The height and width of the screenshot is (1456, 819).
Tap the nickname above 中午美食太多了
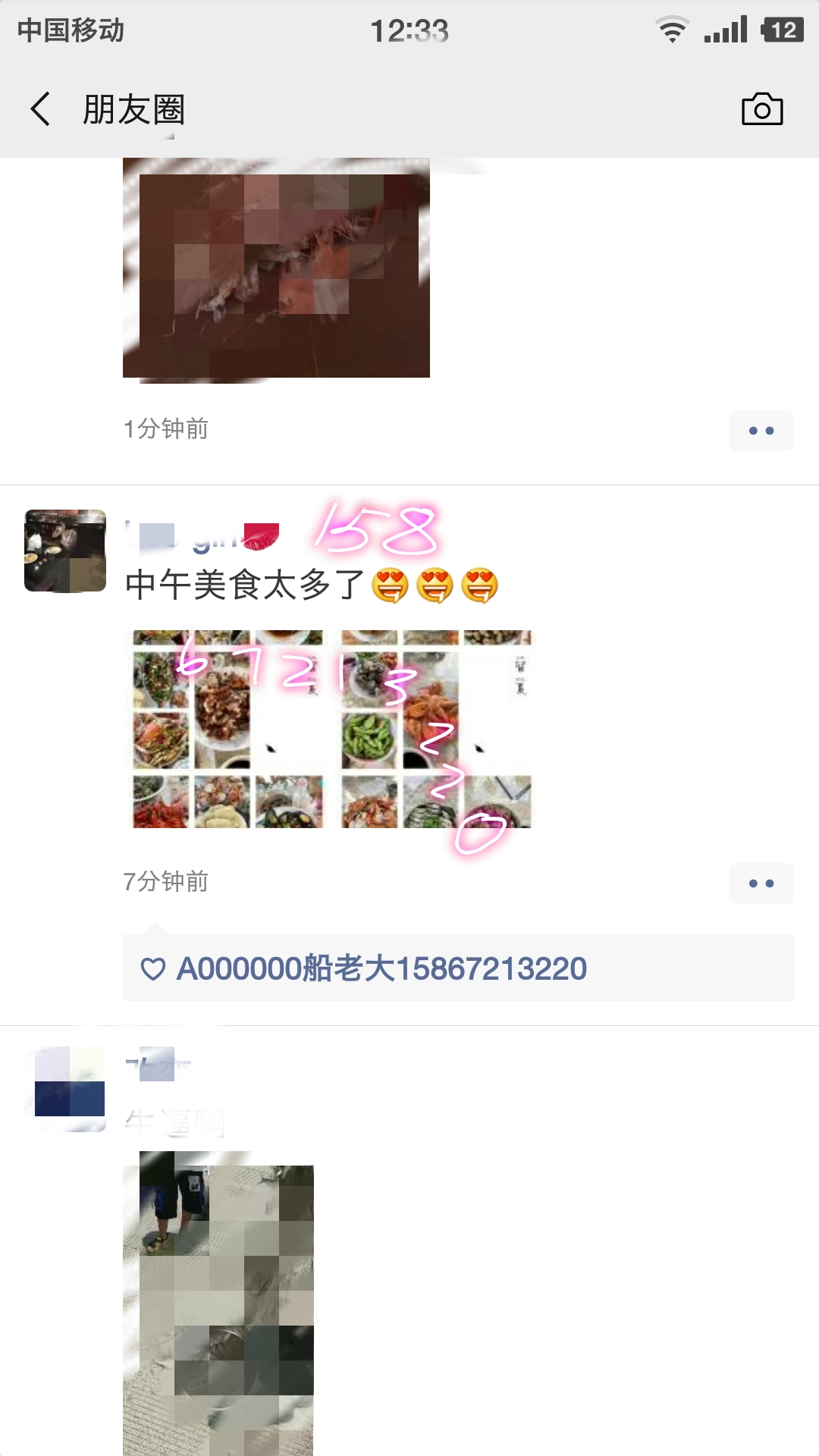coord(202,537)
